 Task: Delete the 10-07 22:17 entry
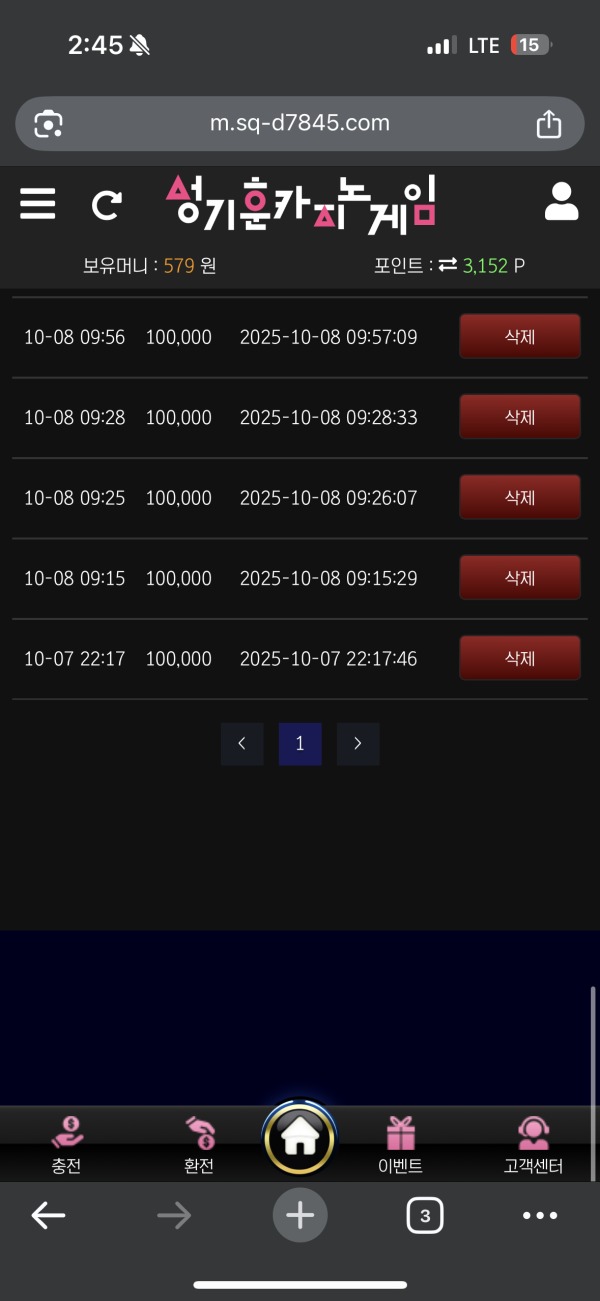(519, 658)
